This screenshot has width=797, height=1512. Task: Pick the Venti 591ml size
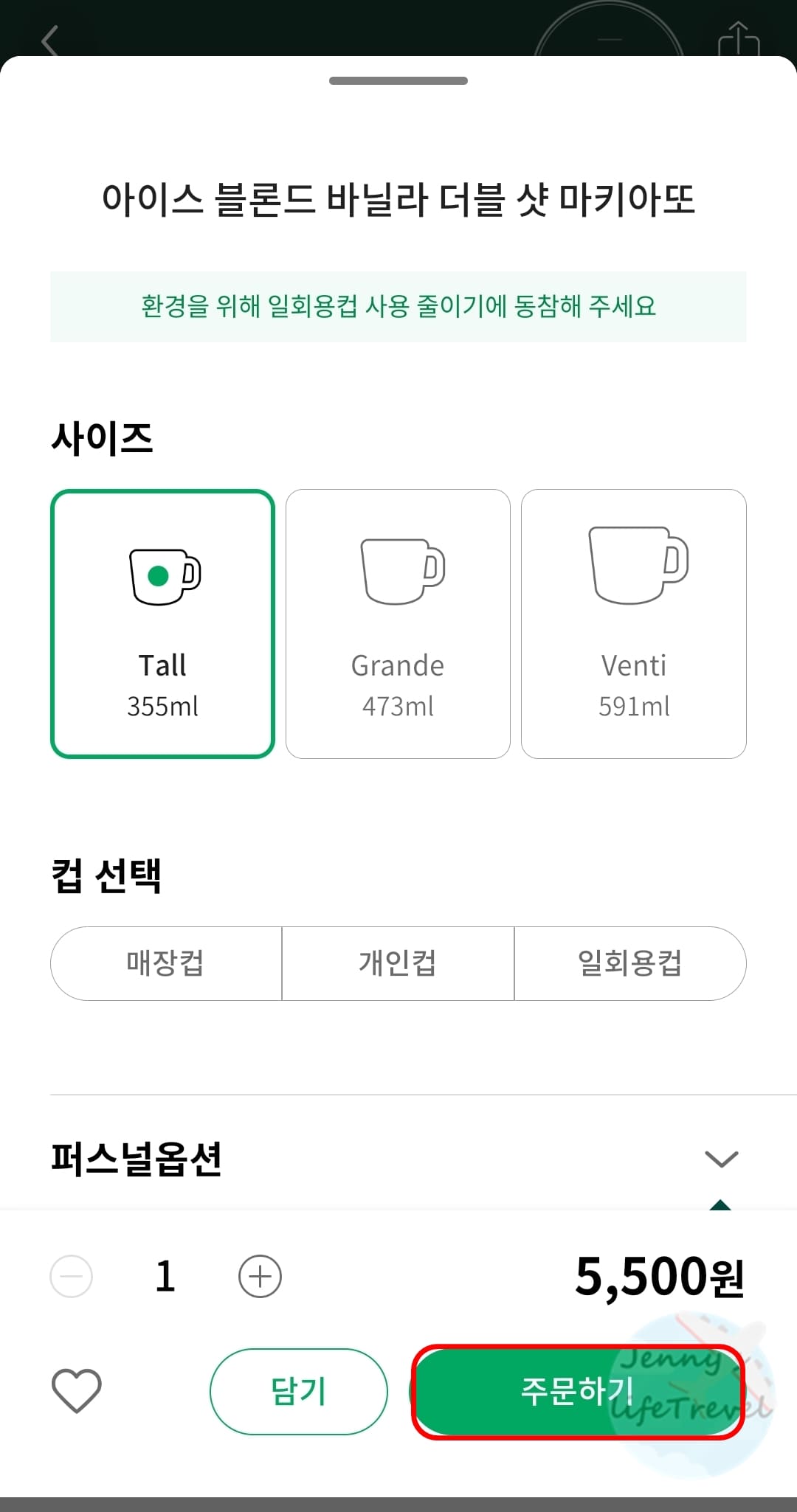(634, 624)
